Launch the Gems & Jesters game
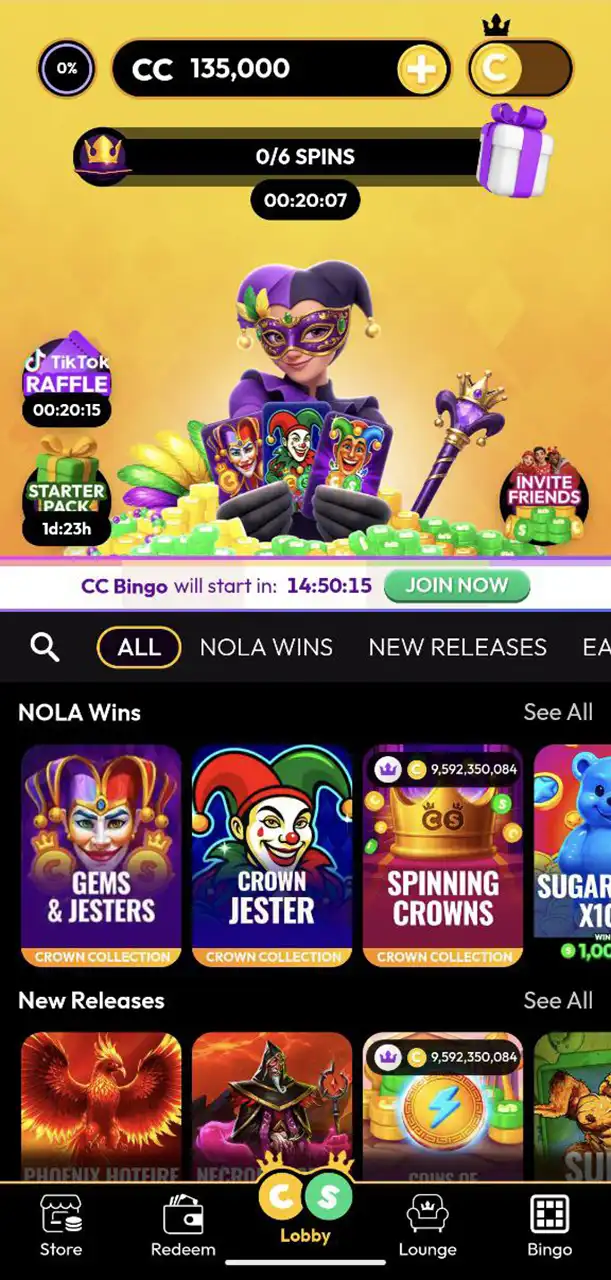This screenshot has height=1280, width=611. (x=101, y=856)
